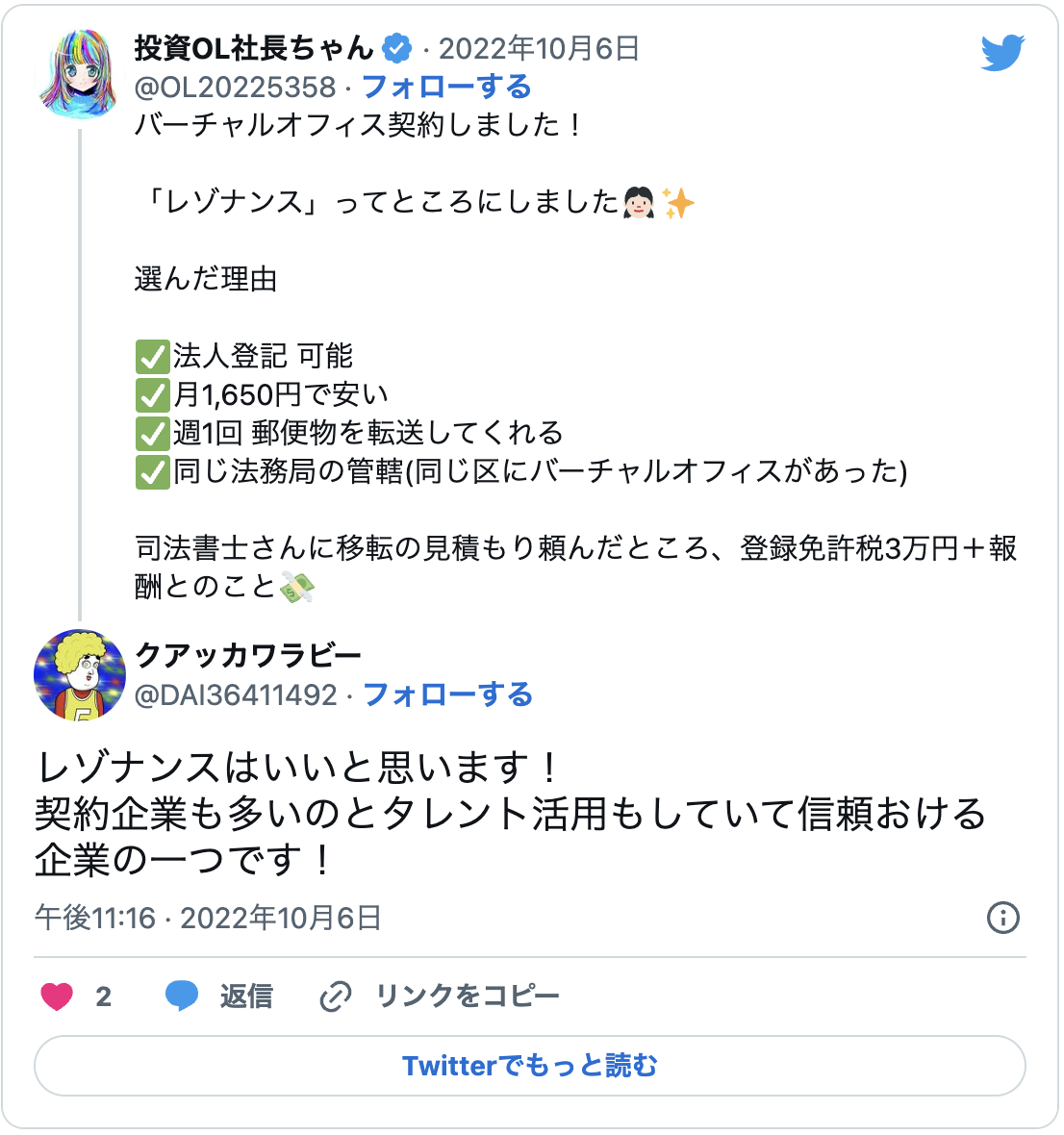View the @DAI36411492 handle profile
Image resolution: width=1064 pixels, height=1135 pixels.
pyautogui.click(x=237, y=694)
